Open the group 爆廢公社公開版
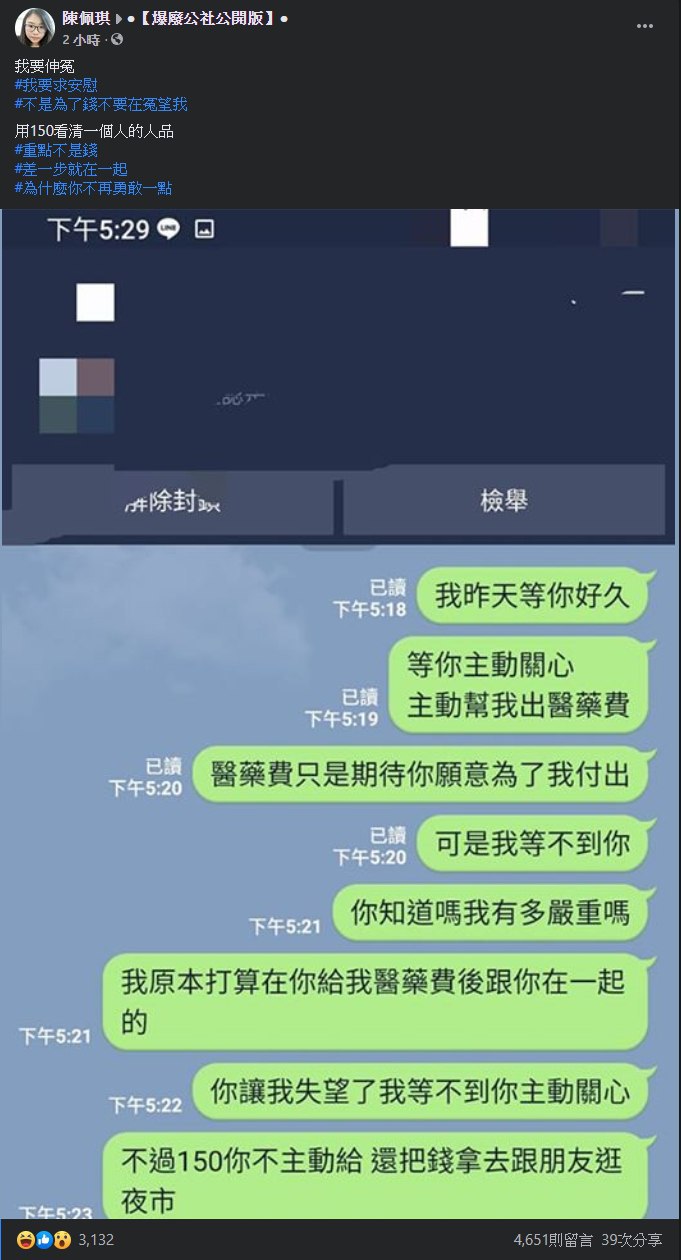681x1260 pixels. pos(205,18)
